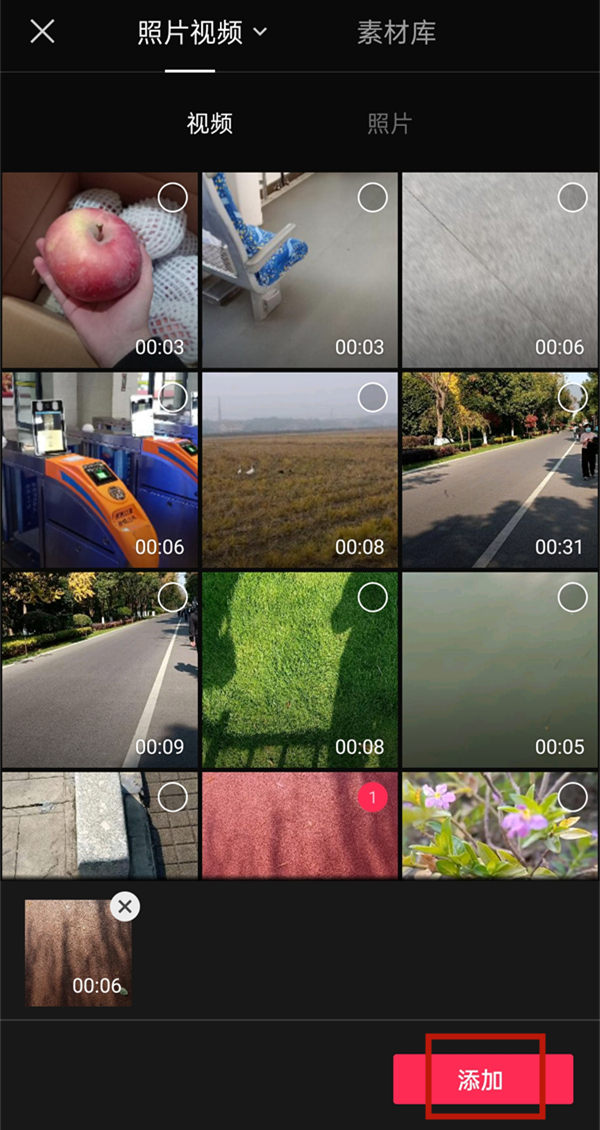600x1130 pixels.
Task: Tap the 添加 button to add
Action: point(482,1079)
